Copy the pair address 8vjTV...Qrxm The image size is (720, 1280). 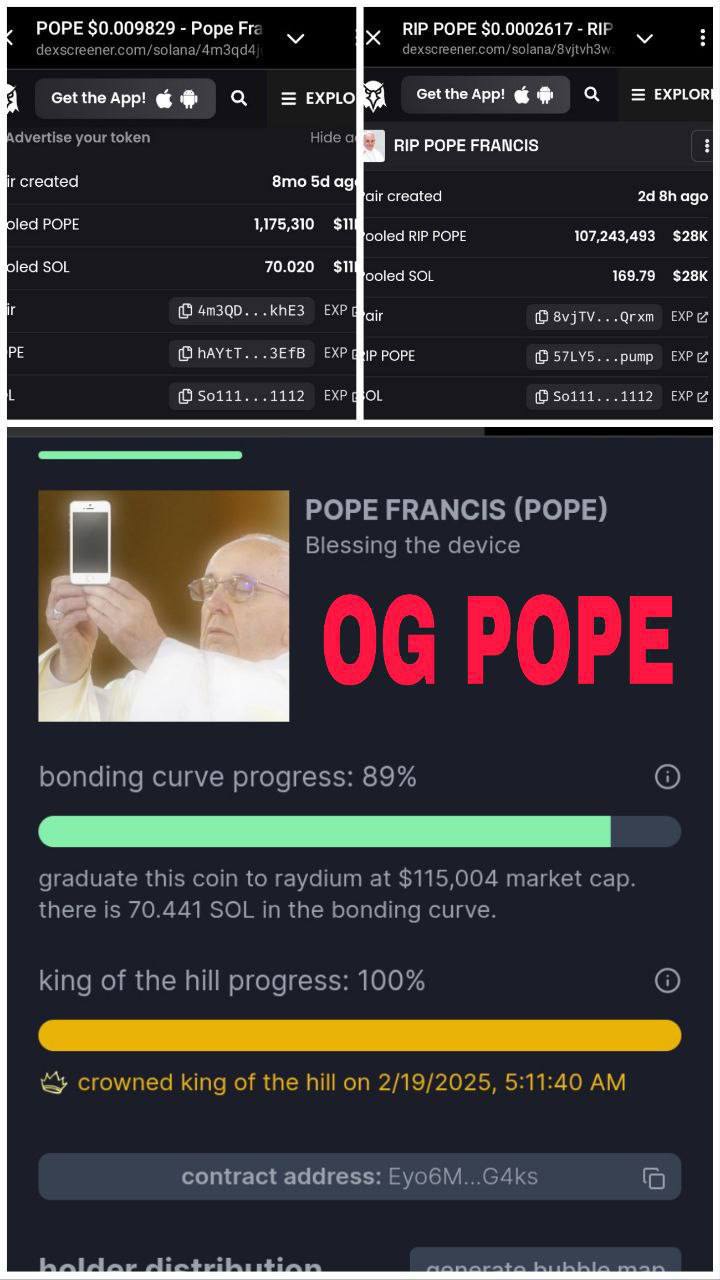[594, 316]
